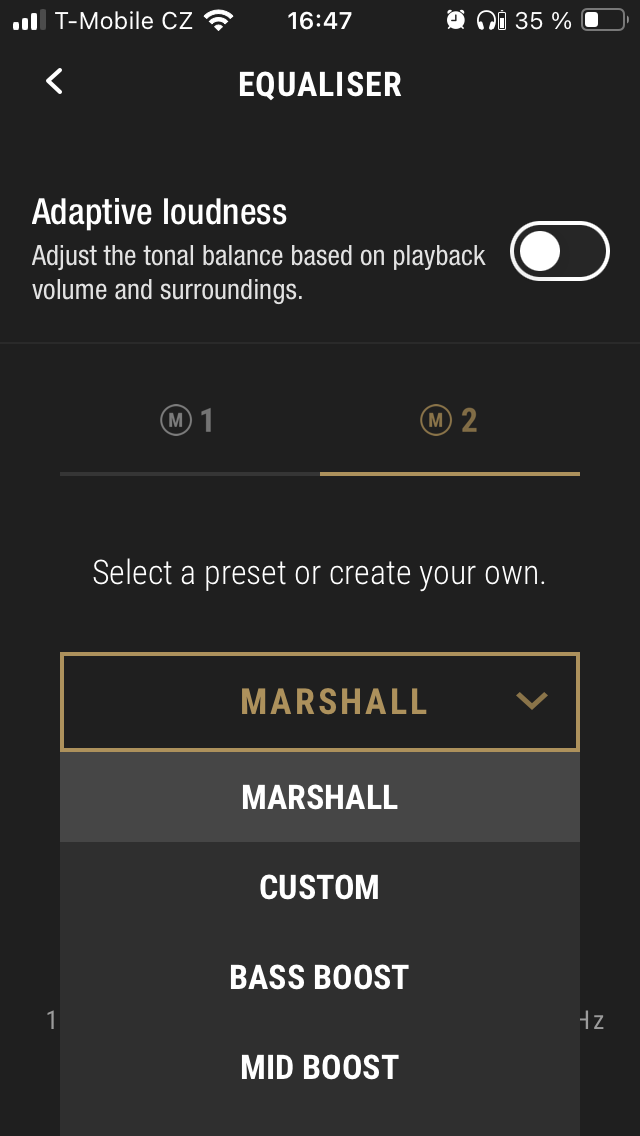The width and height of the screenshot is (640, 1136).
Task: Collapse the MARSHALL preset dropdown
Action: tap(531, 701)
